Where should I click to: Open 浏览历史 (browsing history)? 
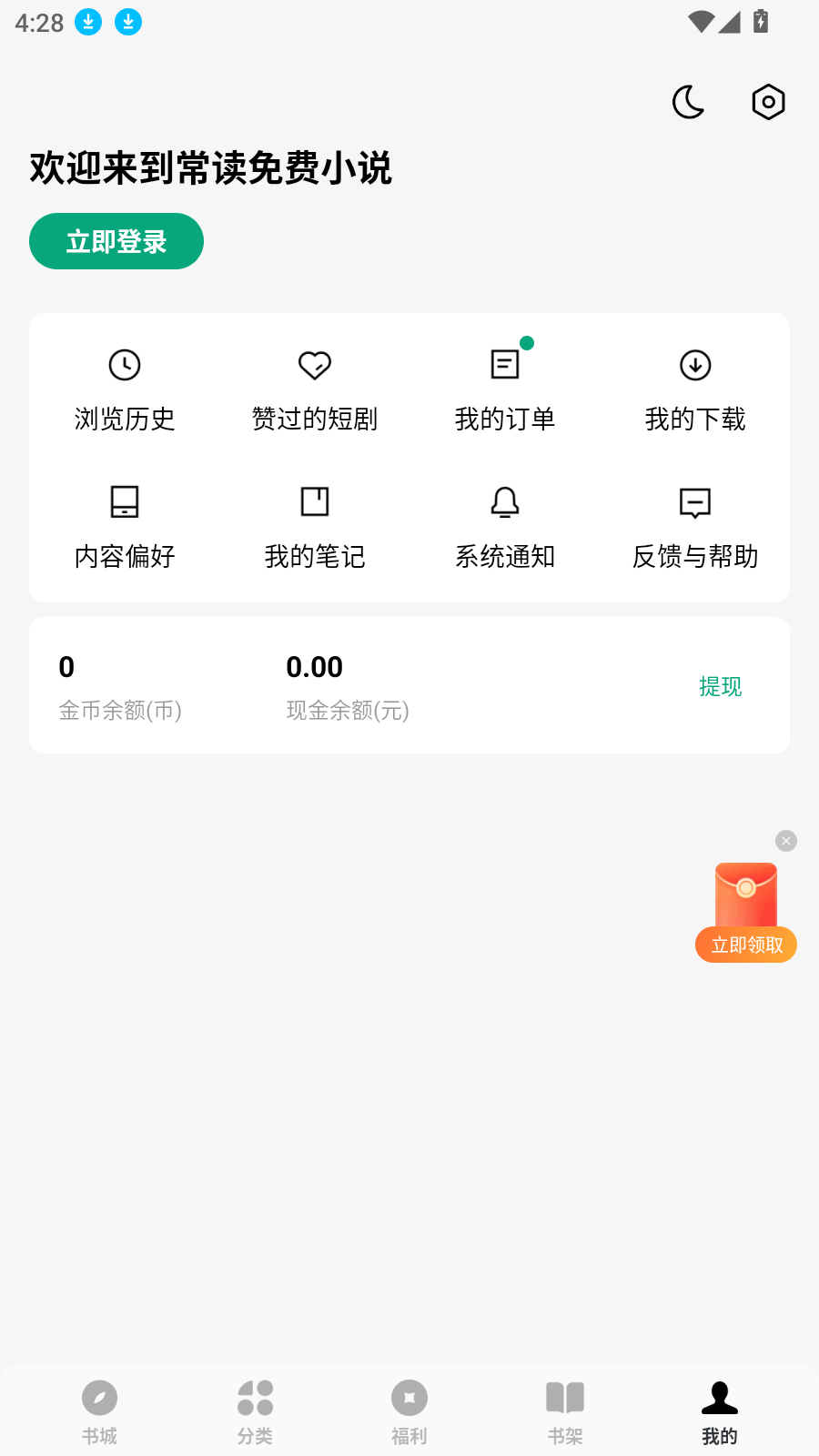[125, 389]
